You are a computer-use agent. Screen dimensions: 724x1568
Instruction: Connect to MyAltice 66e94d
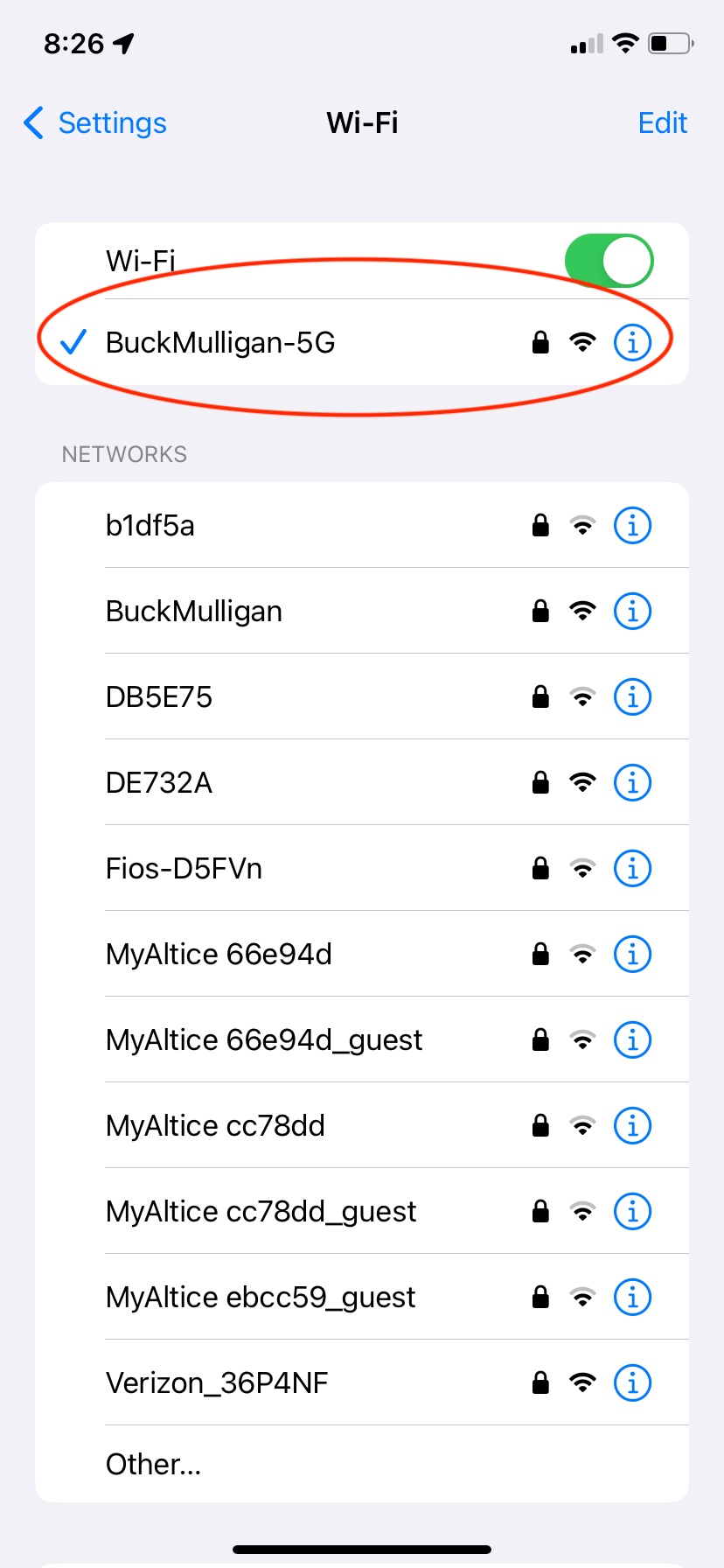coord(362,954)
